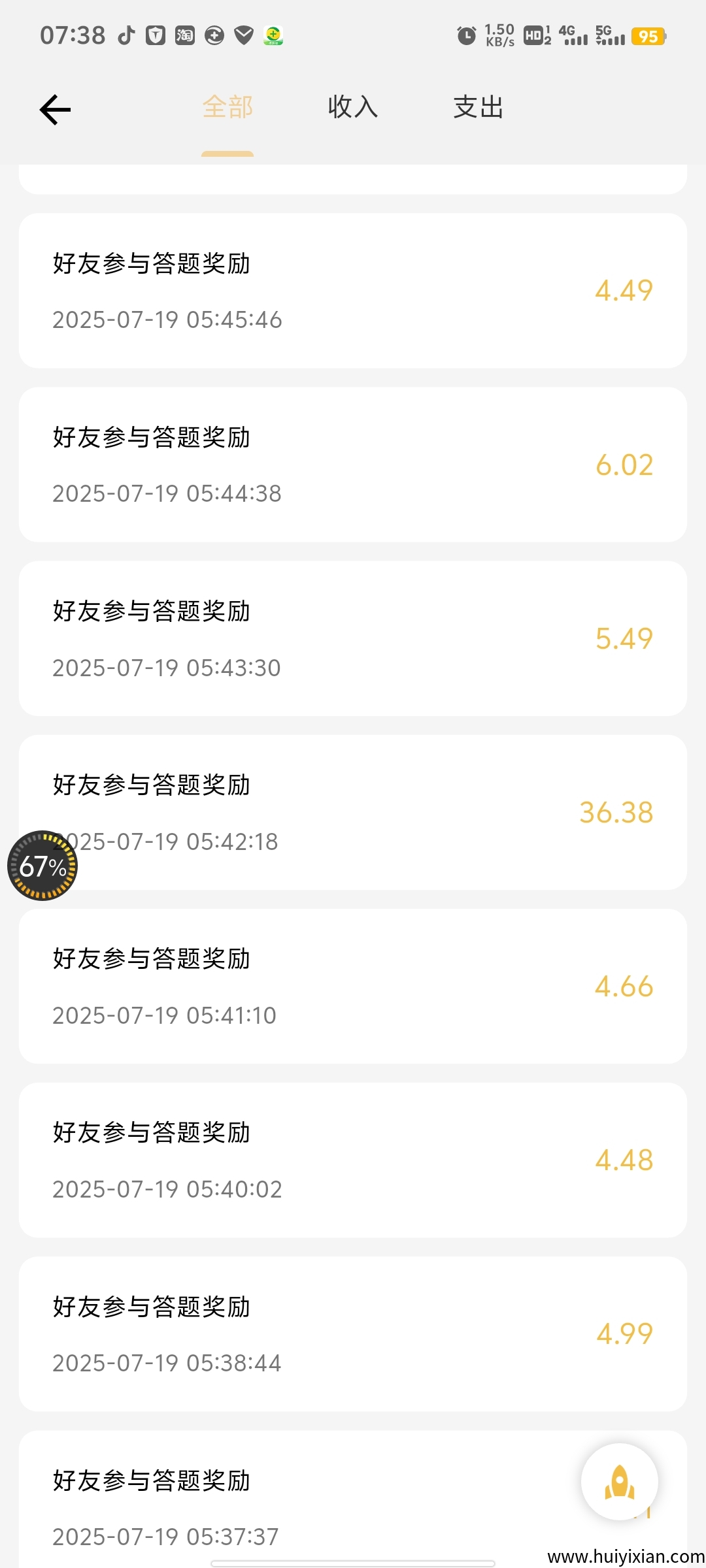Switch to the 收入 tab

pyautogui.click(x=352, y=107)
